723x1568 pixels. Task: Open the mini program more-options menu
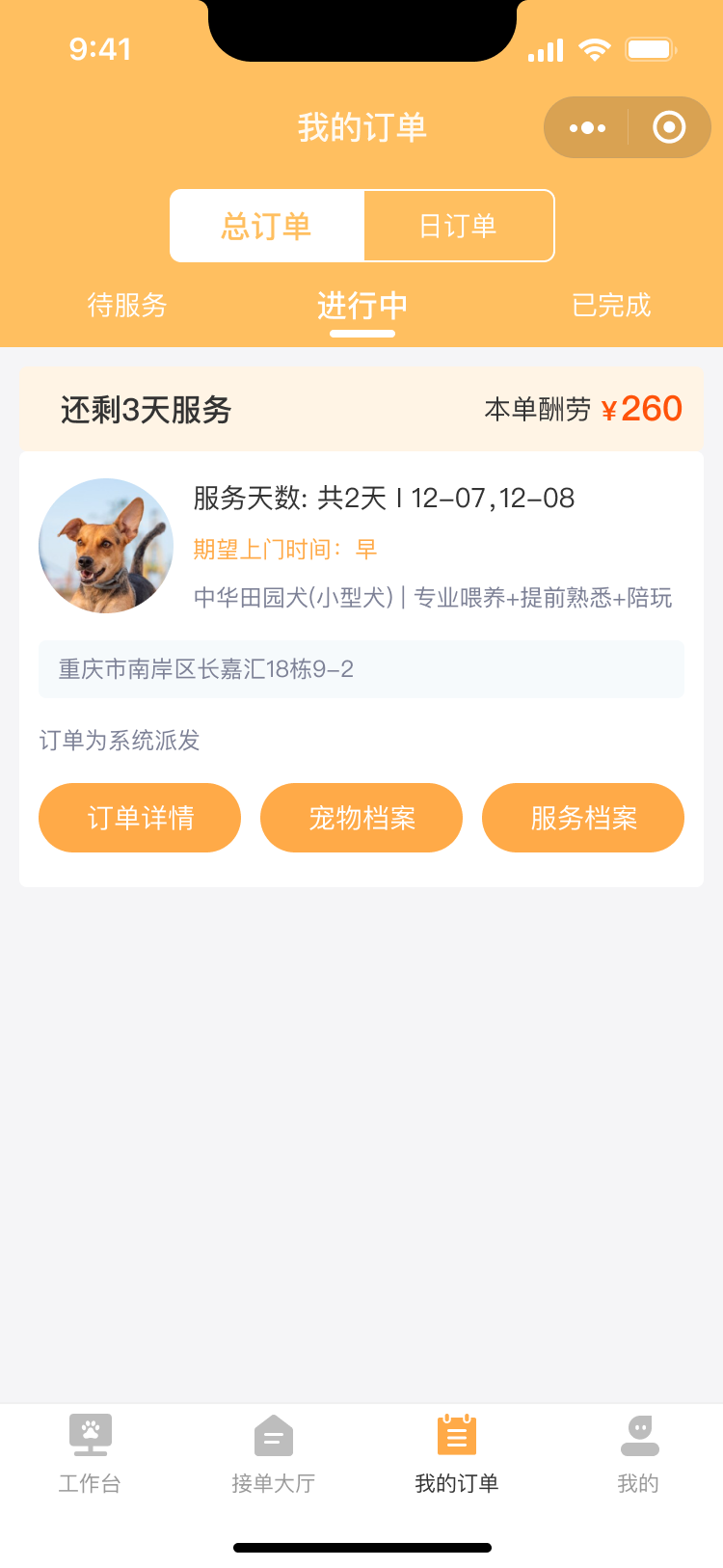[587, 127]
